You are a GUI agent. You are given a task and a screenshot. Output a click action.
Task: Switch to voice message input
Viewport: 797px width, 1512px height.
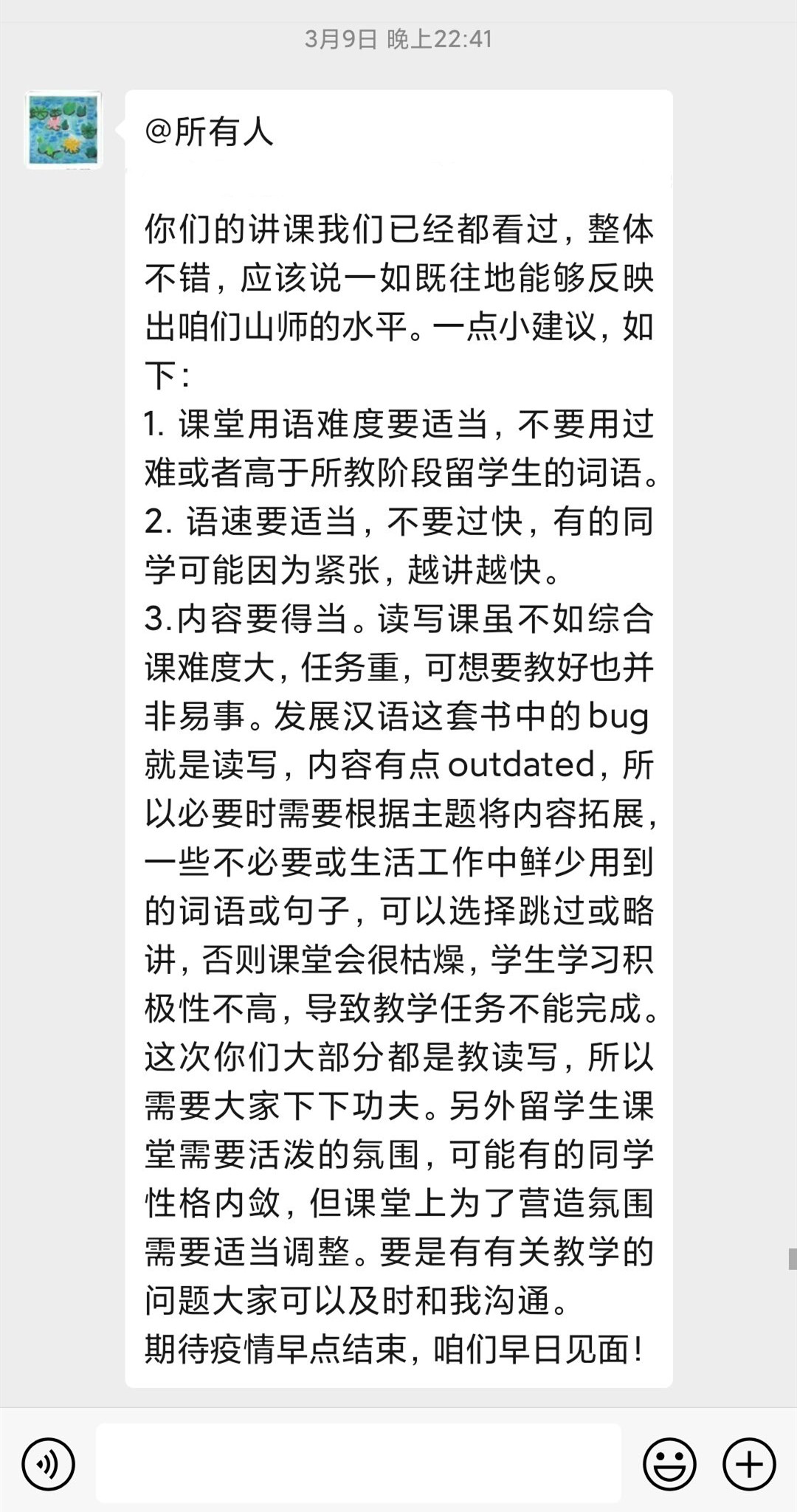click(x=49, y=1463)
